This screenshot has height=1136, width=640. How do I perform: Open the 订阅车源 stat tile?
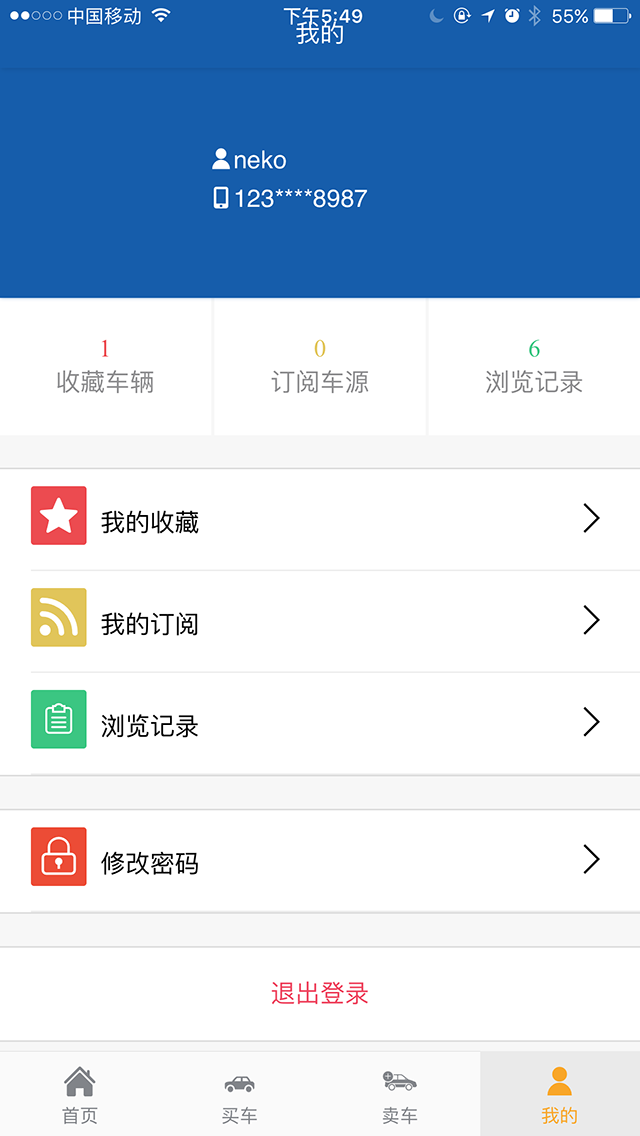point(320,367)
